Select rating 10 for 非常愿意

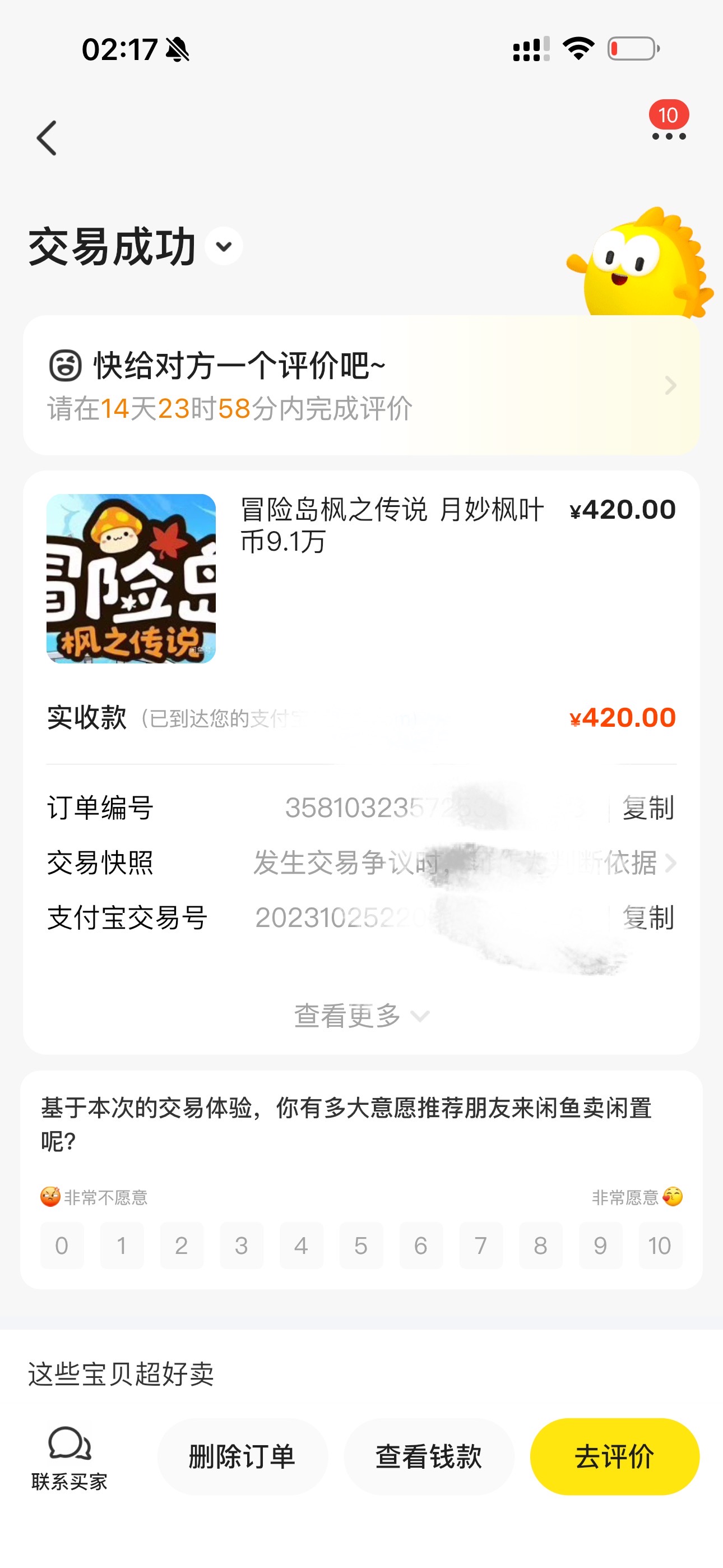click(x=660, y=1246)
